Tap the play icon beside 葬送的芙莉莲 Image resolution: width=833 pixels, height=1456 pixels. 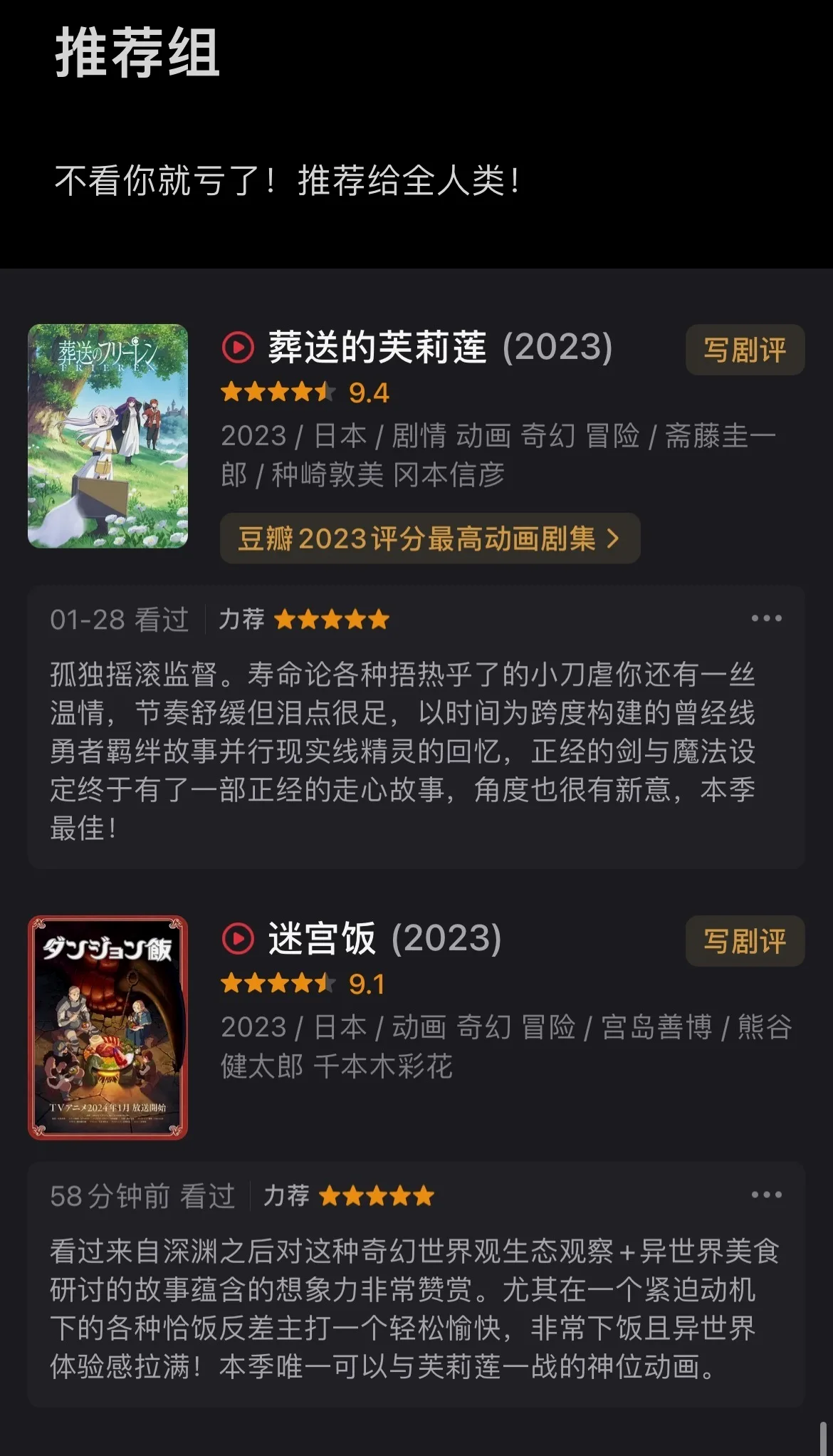point(238,348)
